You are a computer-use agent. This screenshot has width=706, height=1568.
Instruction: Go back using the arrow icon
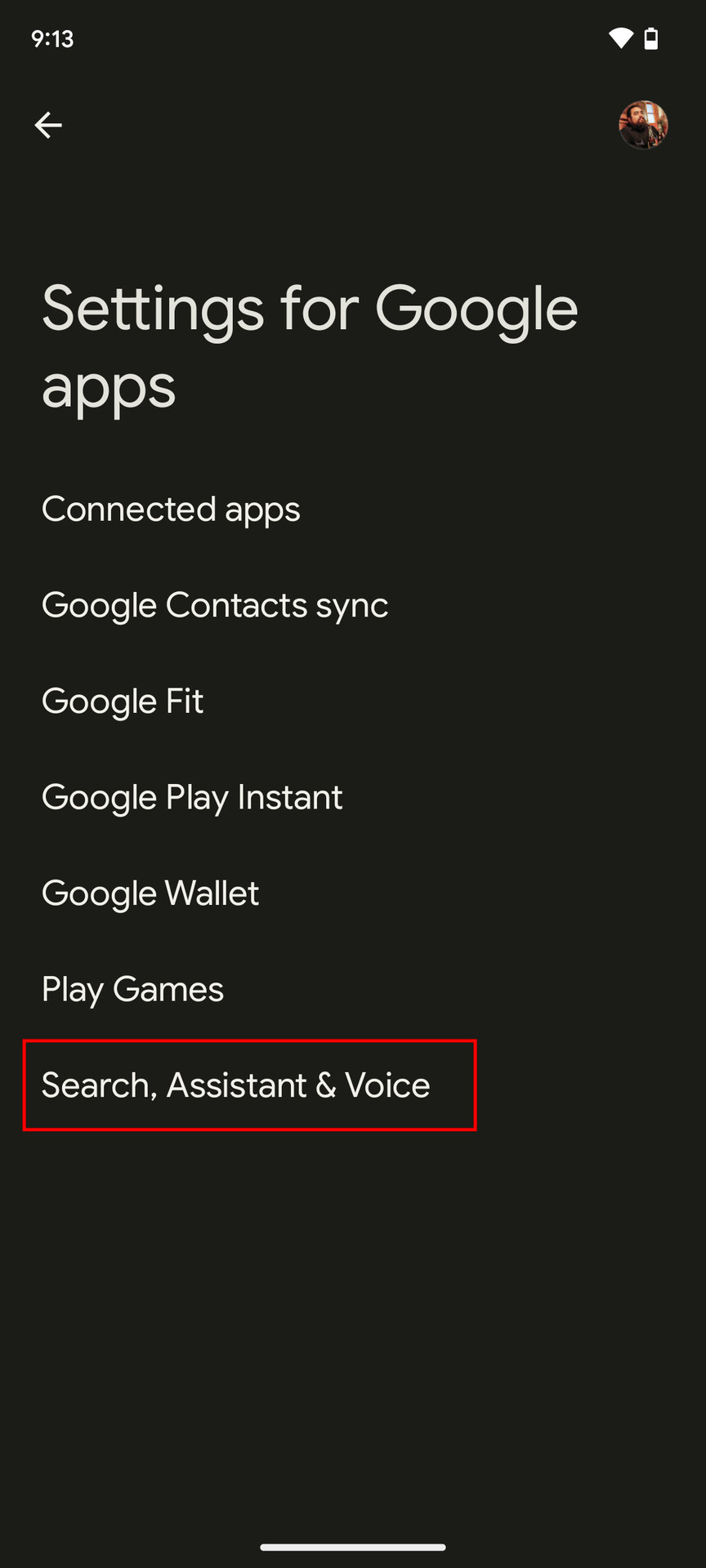48,125
